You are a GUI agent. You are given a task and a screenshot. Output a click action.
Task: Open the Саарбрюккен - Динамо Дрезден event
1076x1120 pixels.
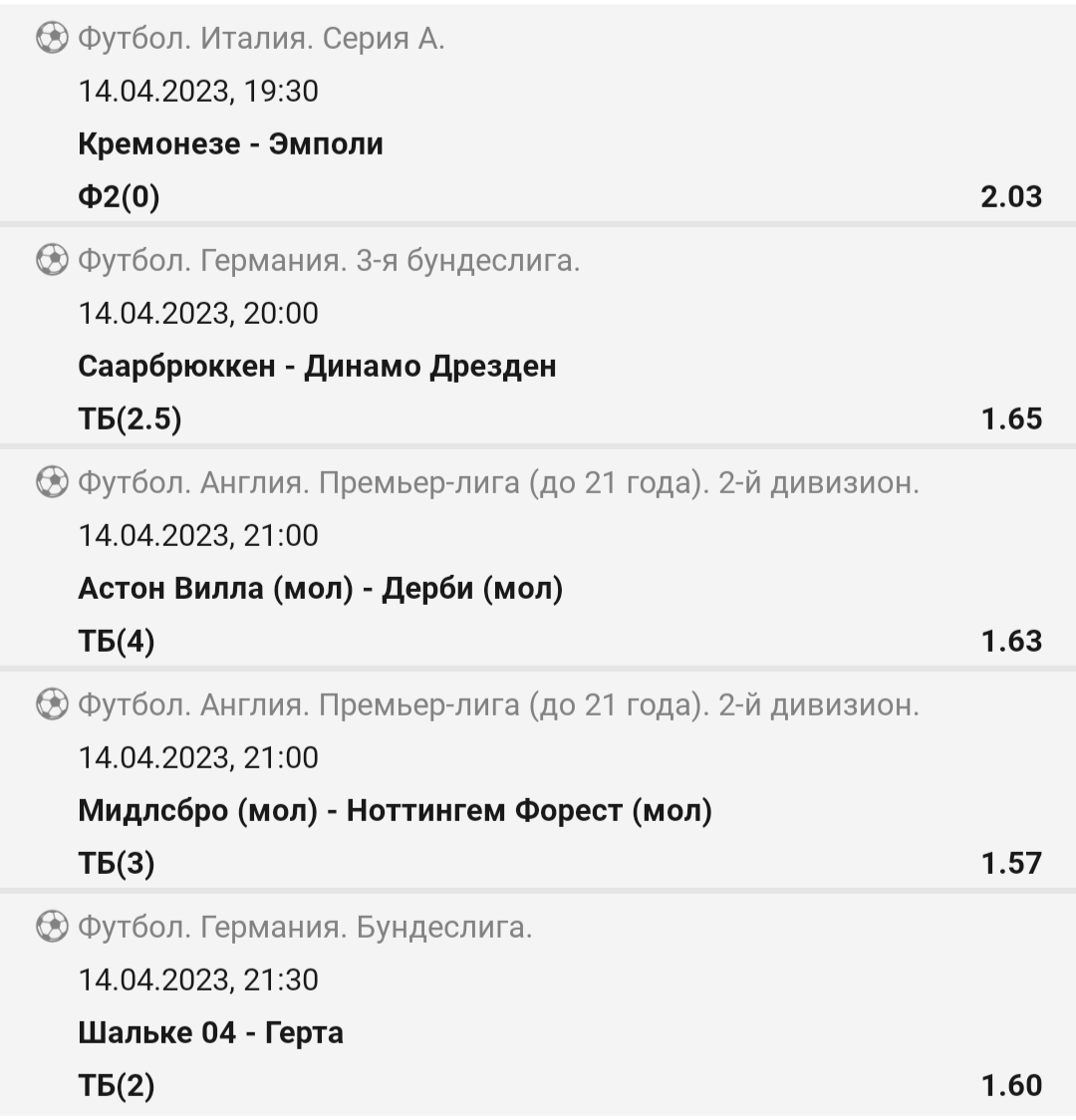tap(317, 366)
